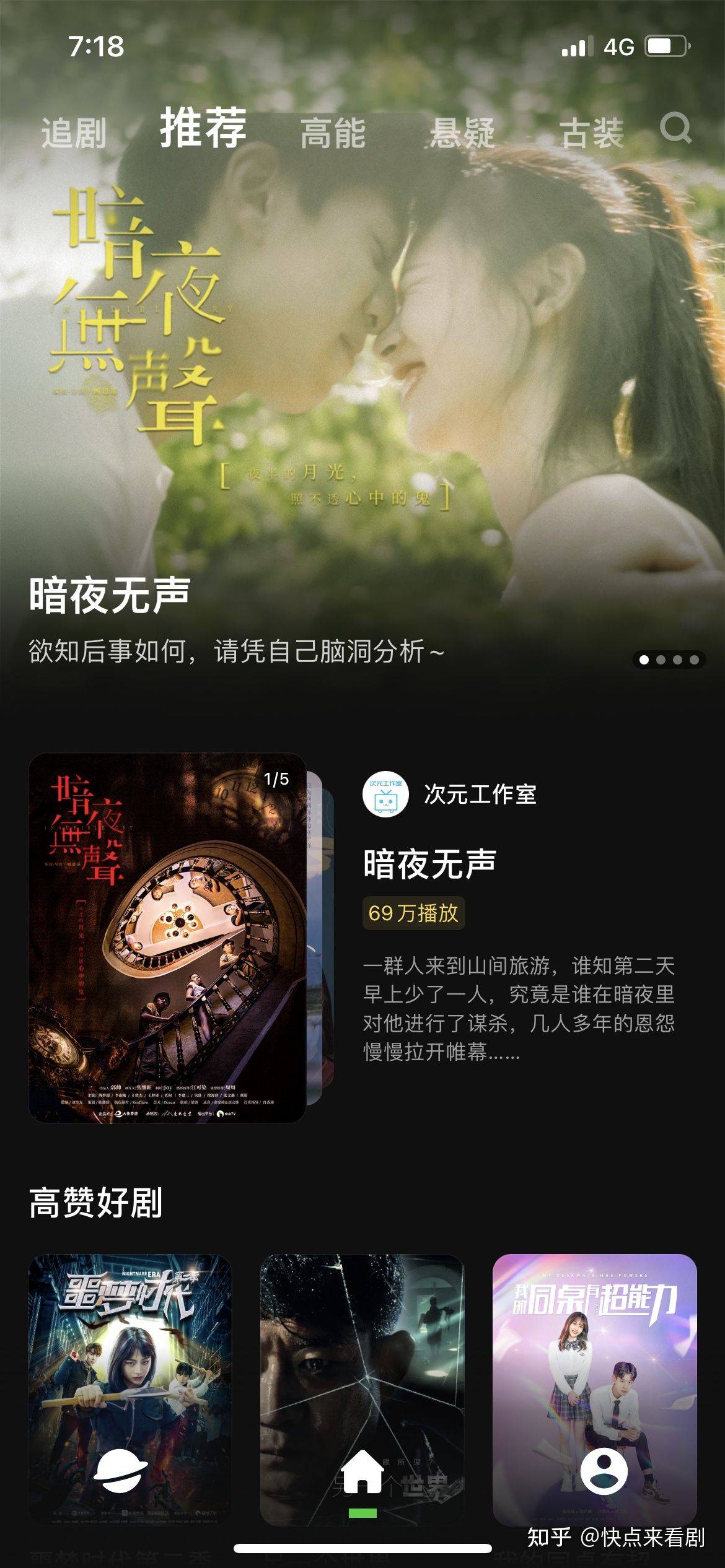Tap the banner page indicator dots
The width and height of the screenshot is (725, 1568).
pyautogui.click(x=669, y=660)
